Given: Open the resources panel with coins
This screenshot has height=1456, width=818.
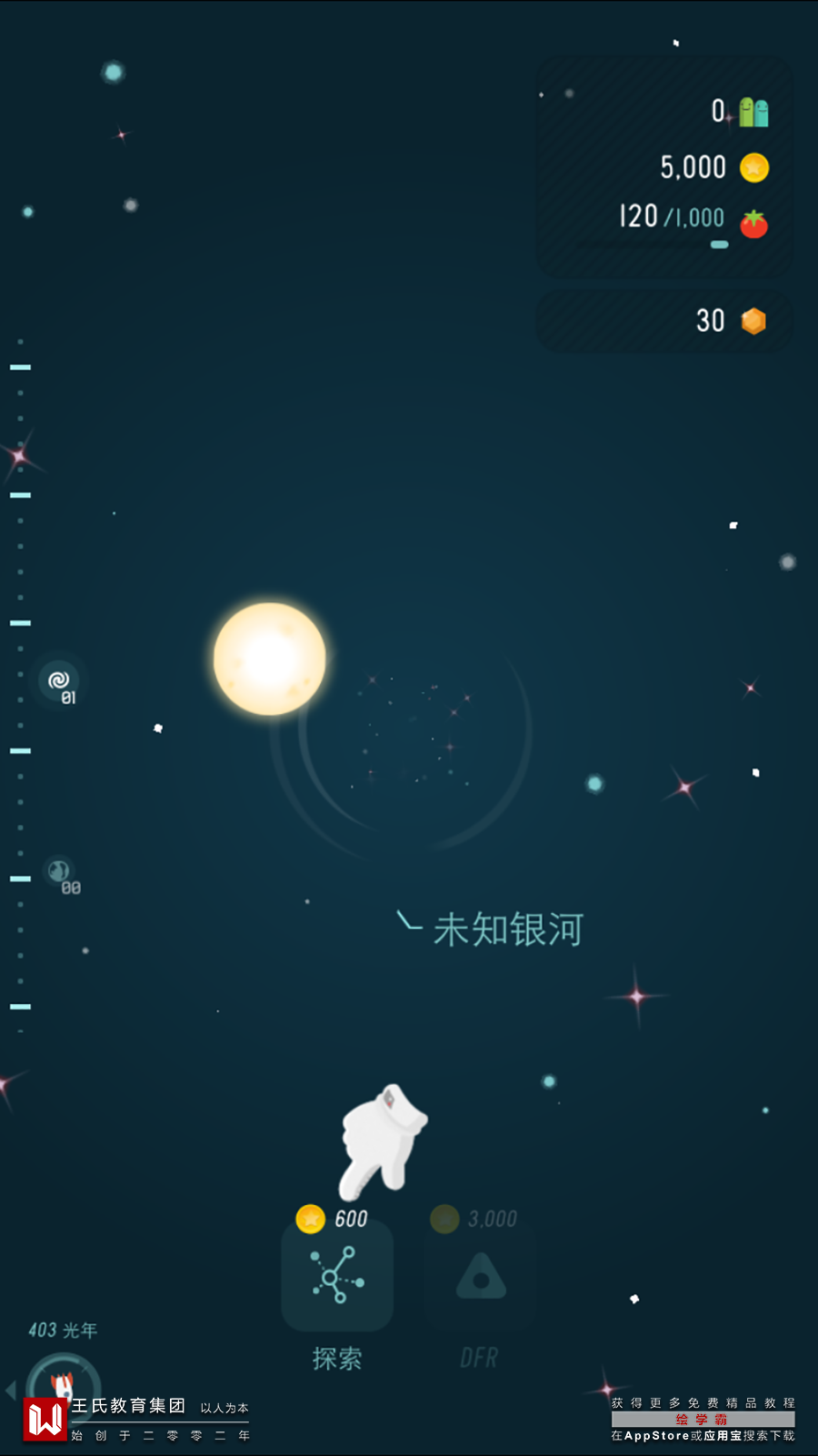Looking at the screenshot, I should click(x=663, y=167).
